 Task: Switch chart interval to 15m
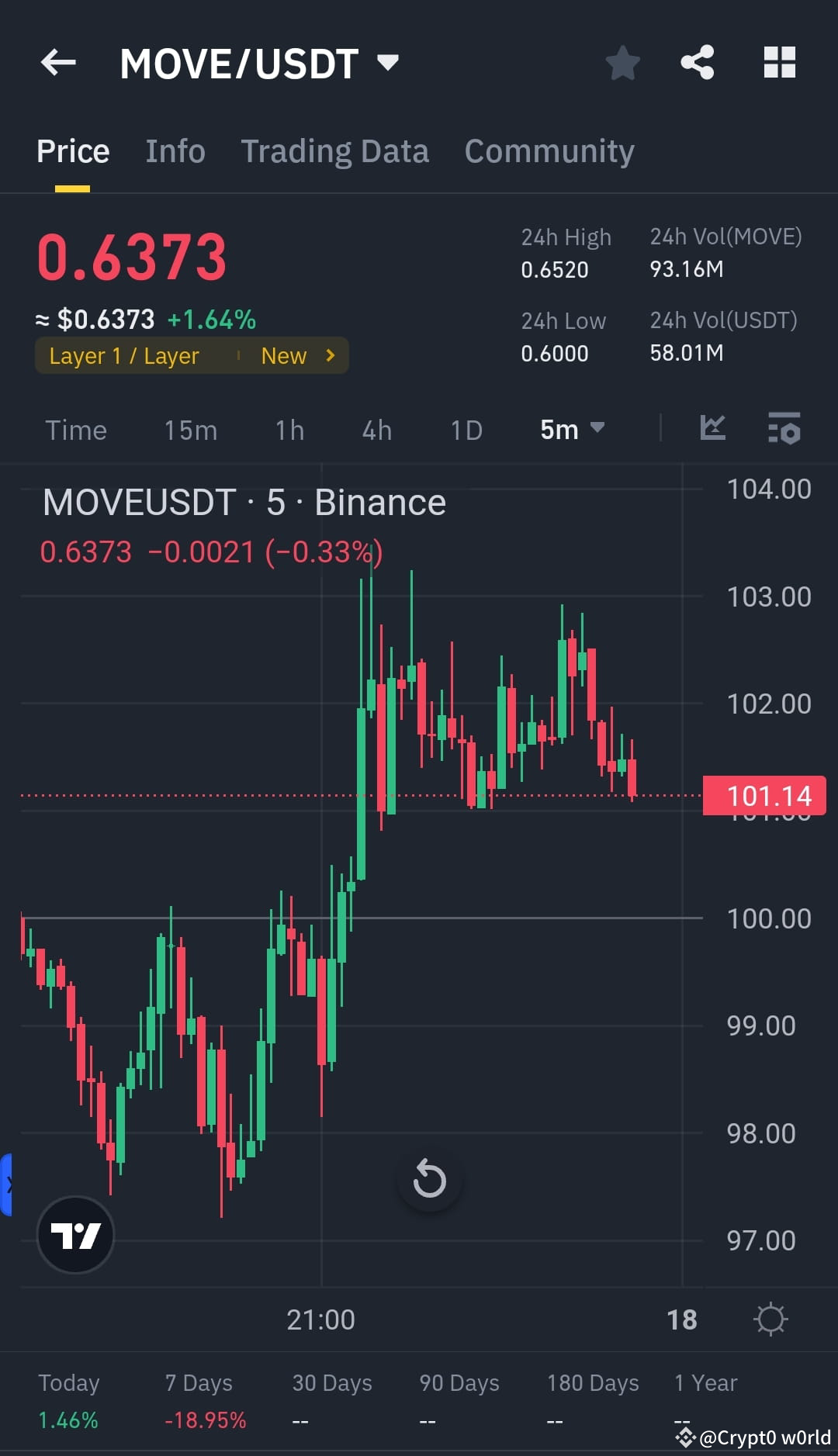pos(190,429)
